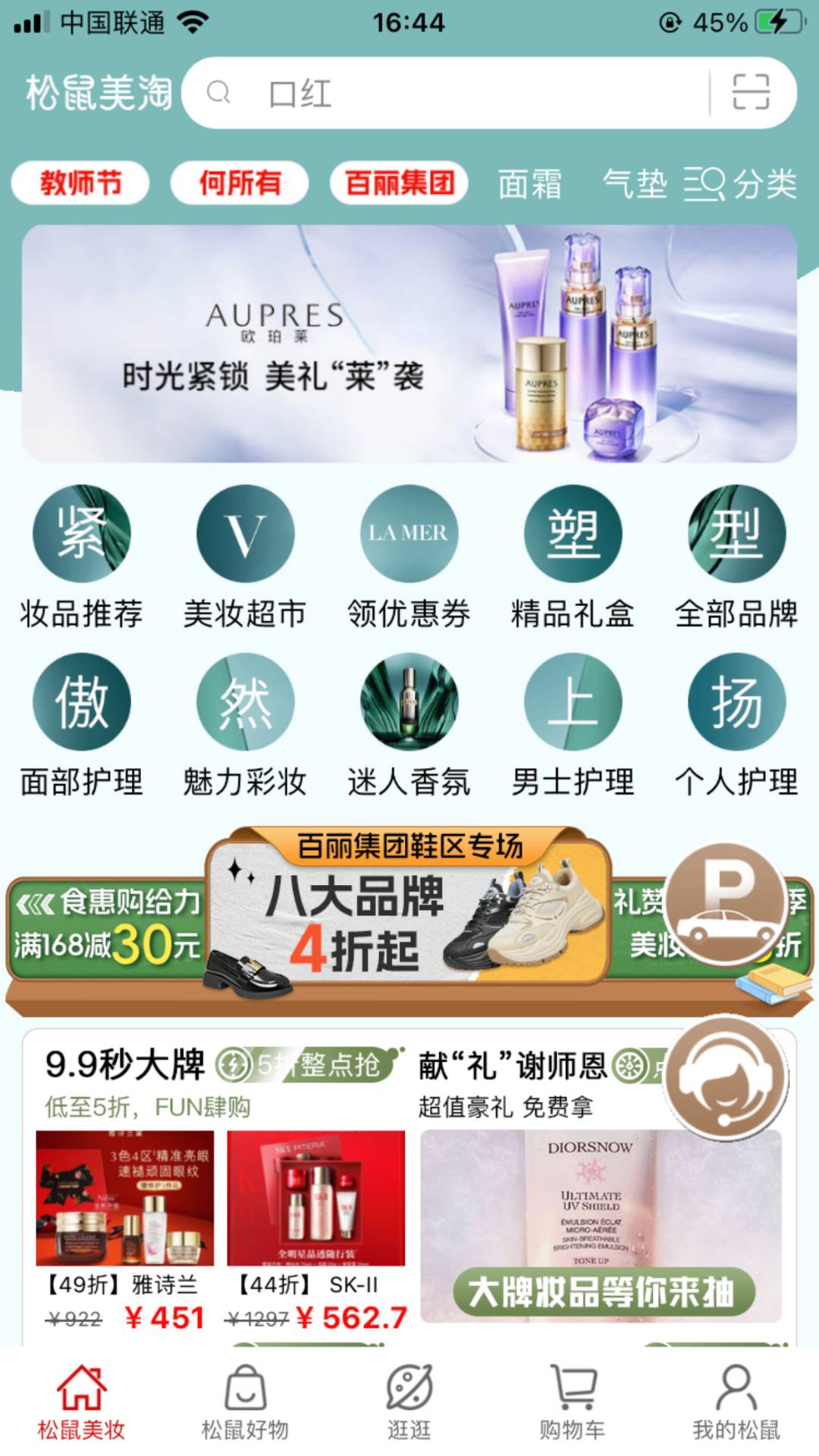This screenshot has height=1456, width=819.
Task: Open the AUPRES 欧珀莱 banner
Action: (409, 344)
